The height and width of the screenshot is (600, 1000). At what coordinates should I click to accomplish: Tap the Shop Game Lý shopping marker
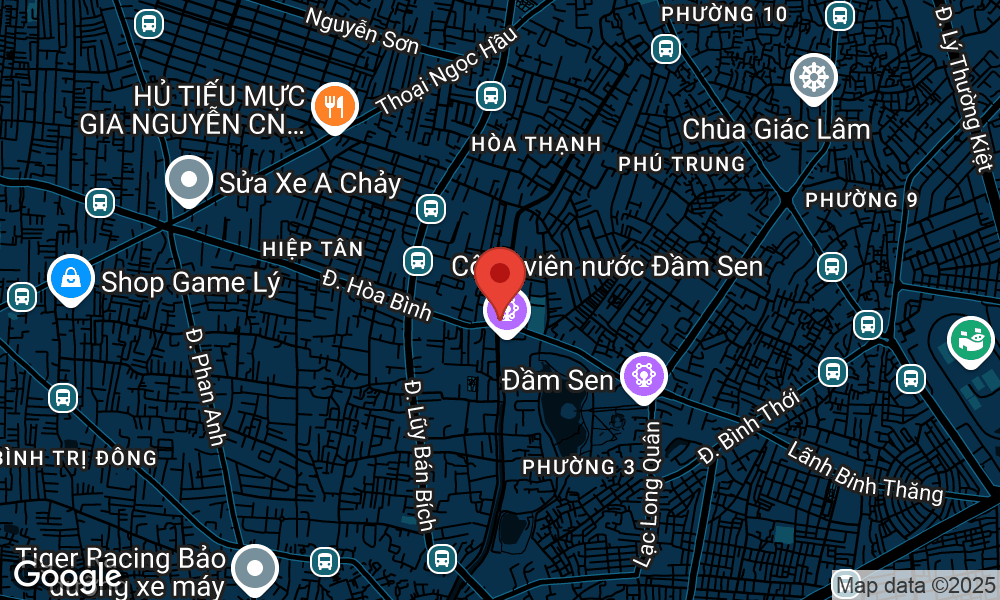(x=70, y=279)
